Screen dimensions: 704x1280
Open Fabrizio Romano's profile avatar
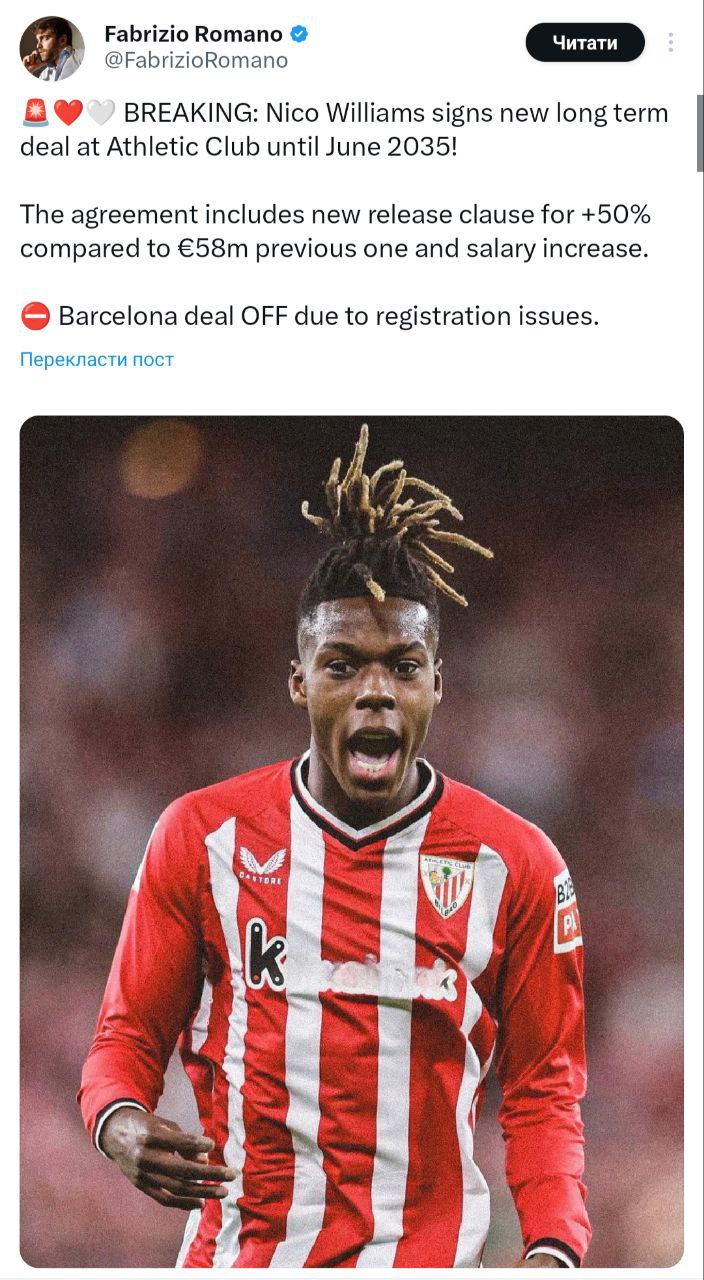(x=52, y=48)
